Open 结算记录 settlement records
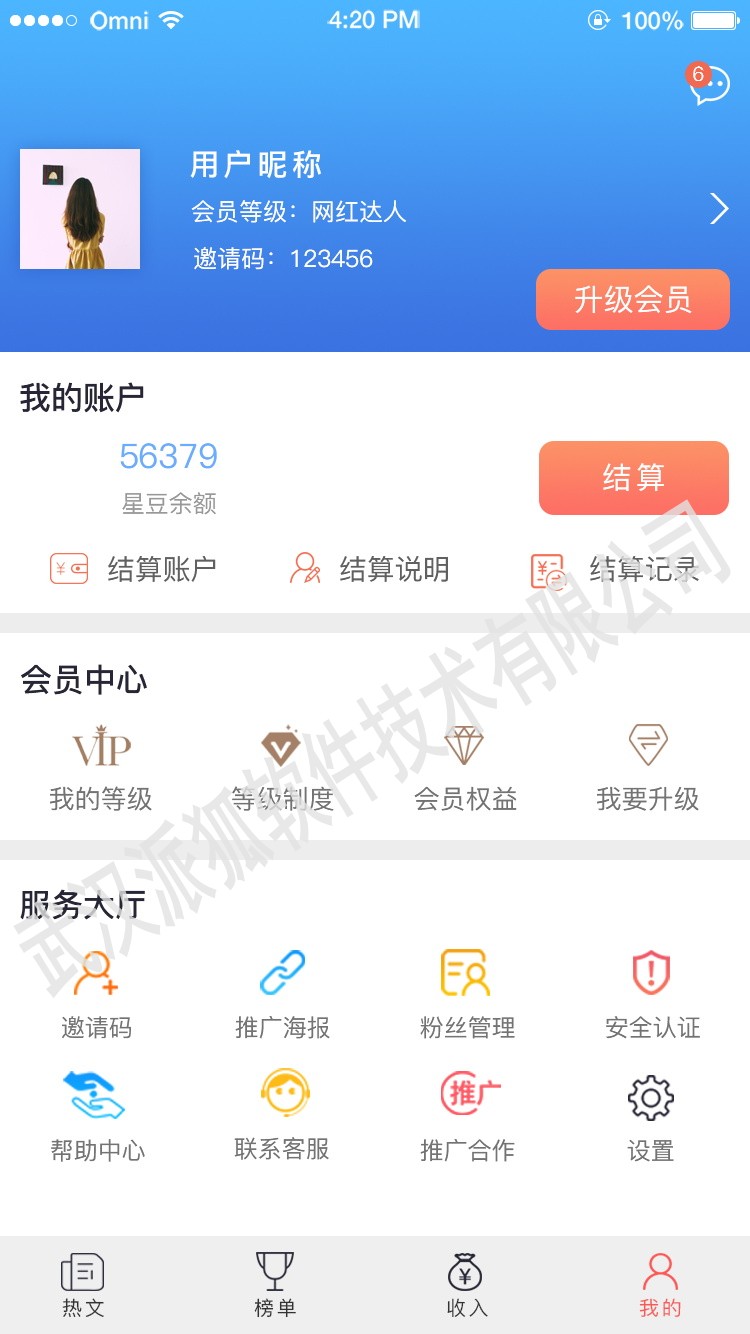750x1334 pixels. coord(614,569)
